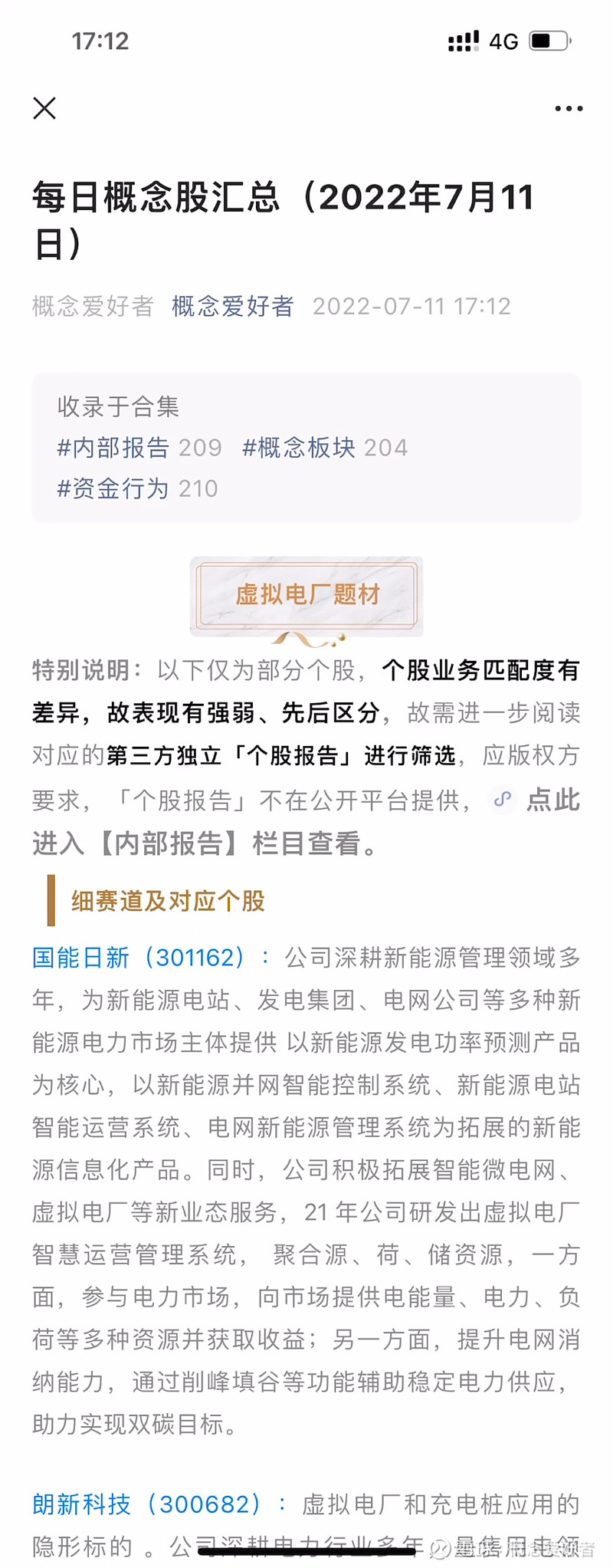Image resolution: width=613 pixels, height=1568 pixels.
Task: Tap the chain link icon before 点此
Action: (503, 800)
